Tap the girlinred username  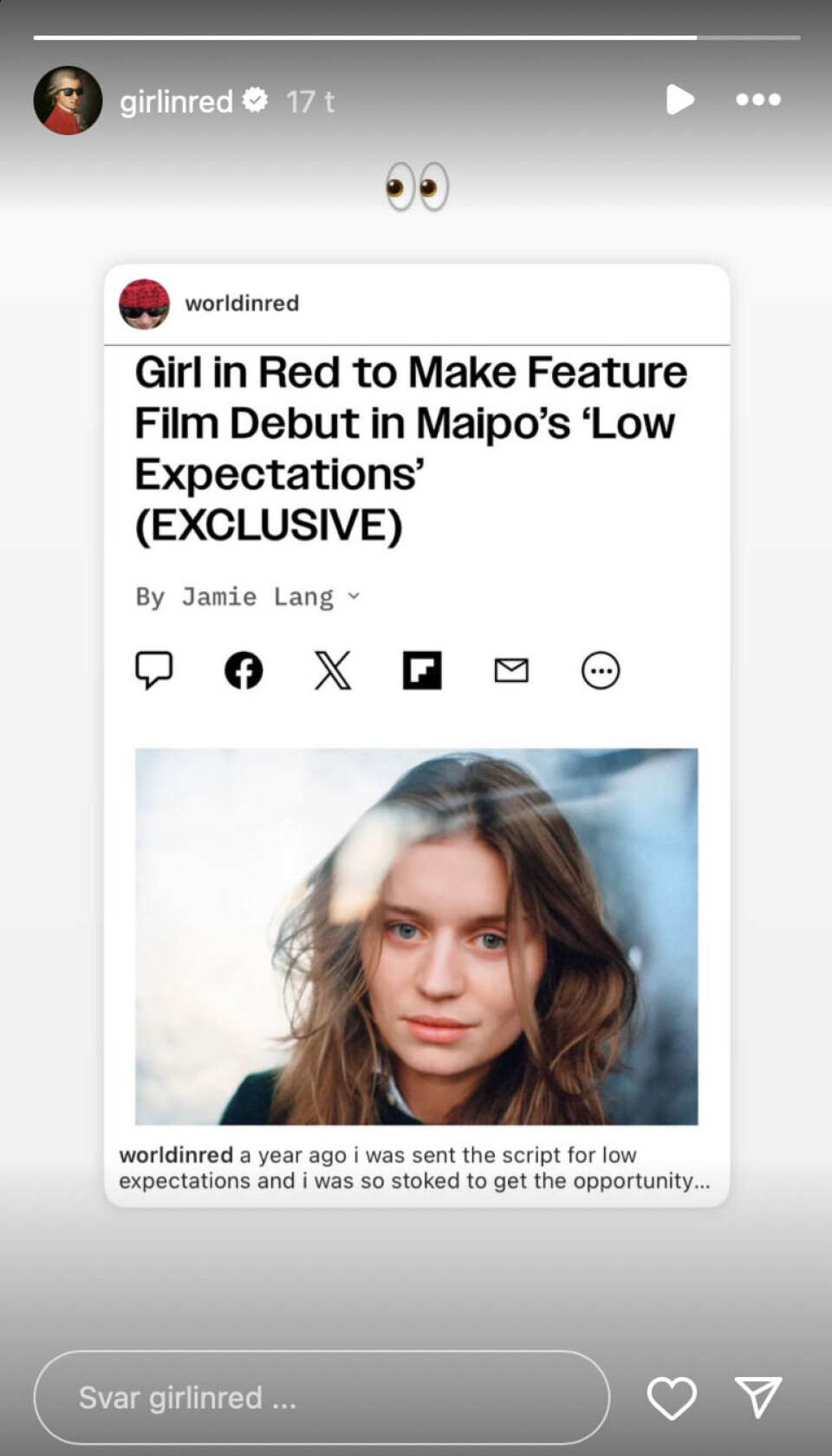(x=176, y=101)
